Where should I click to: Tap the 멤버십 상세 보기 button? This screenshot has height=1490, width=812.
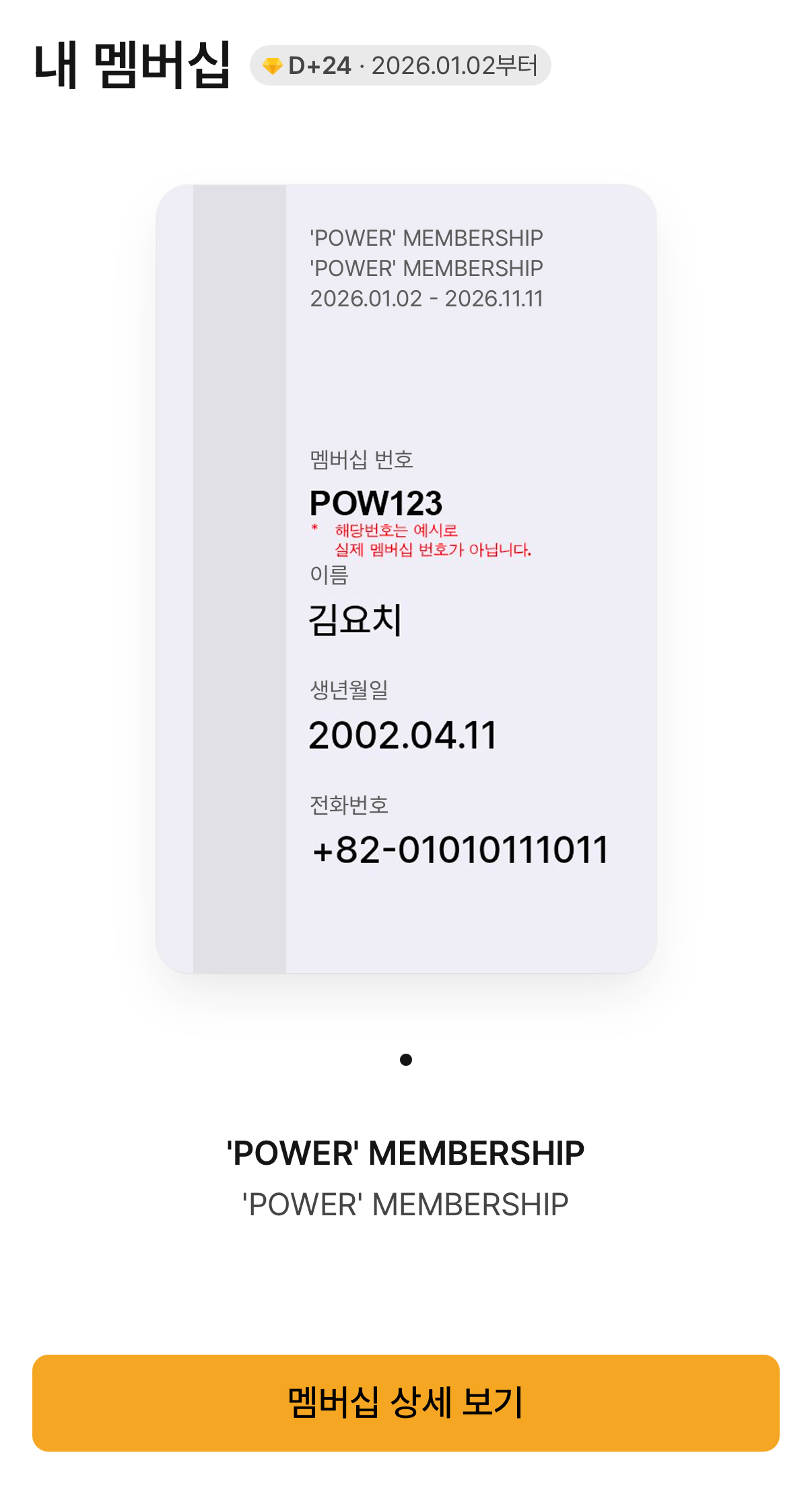405,1402
